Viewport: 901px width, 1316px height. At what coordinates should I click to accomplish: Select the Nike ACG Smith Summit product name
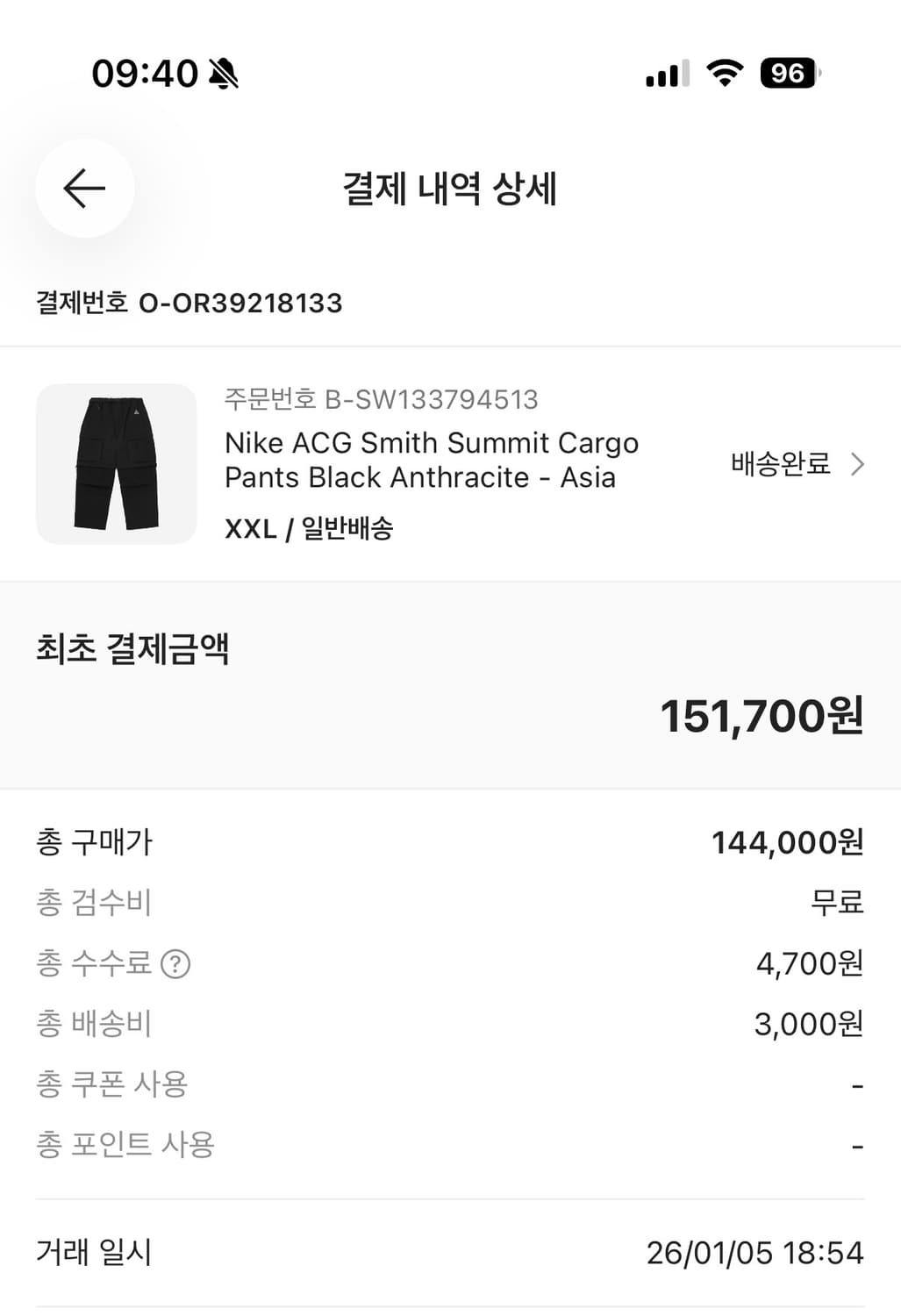[432, 460]
